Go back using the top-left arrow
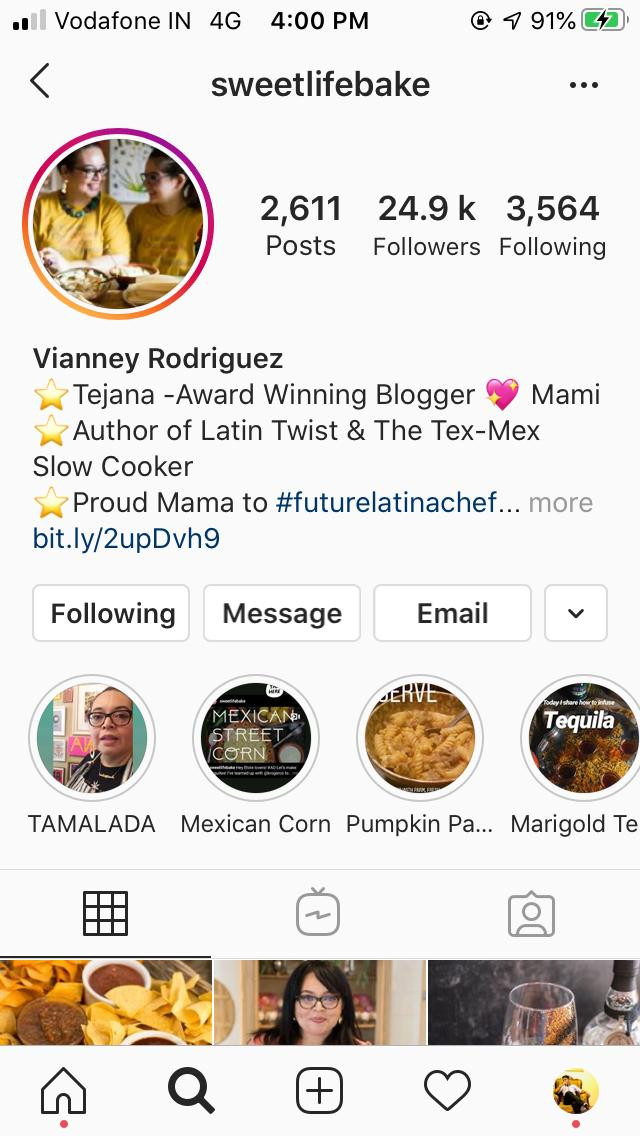 [40, 80]
